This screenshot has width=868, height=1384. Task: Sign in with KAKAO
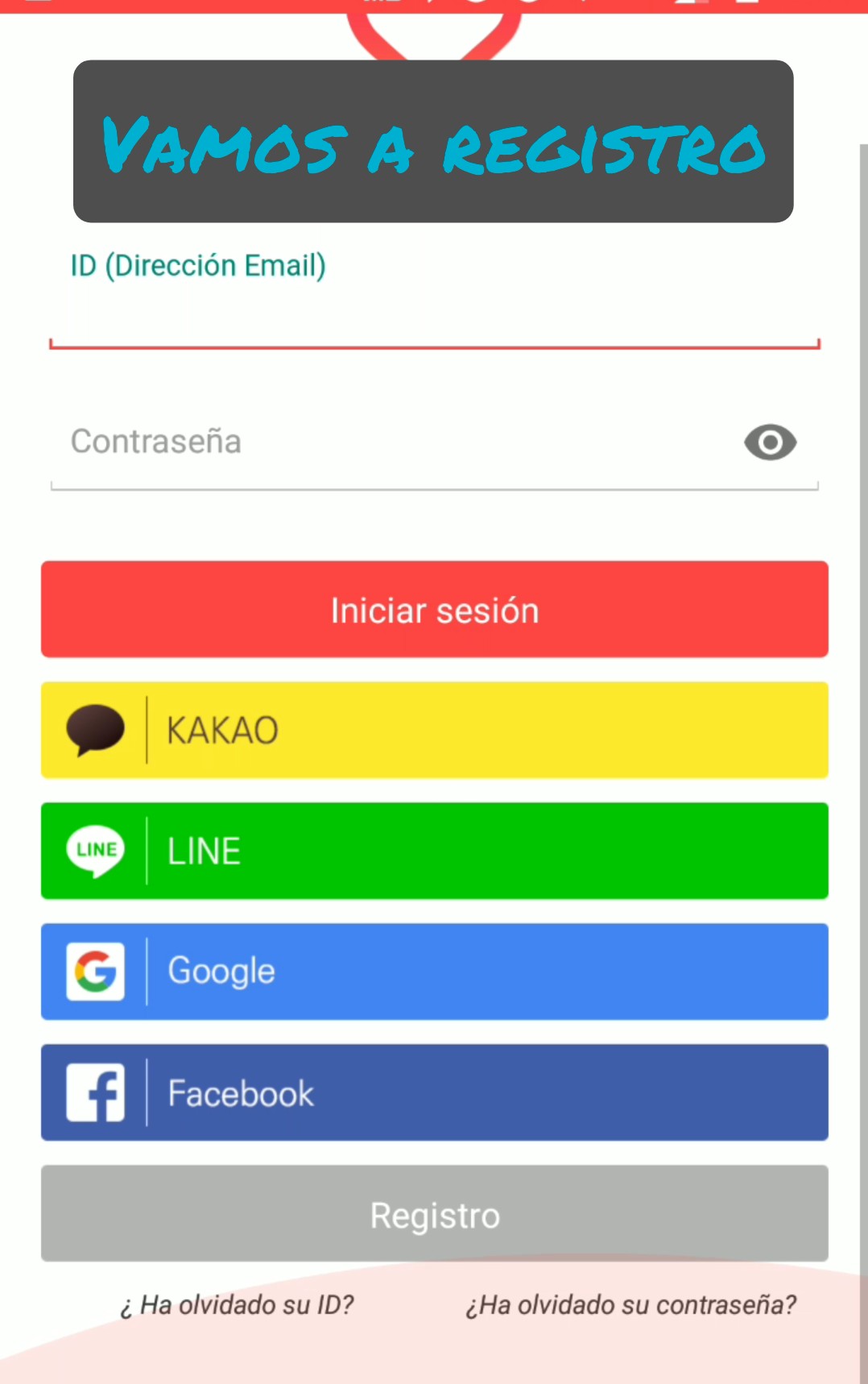click(435, 730)
